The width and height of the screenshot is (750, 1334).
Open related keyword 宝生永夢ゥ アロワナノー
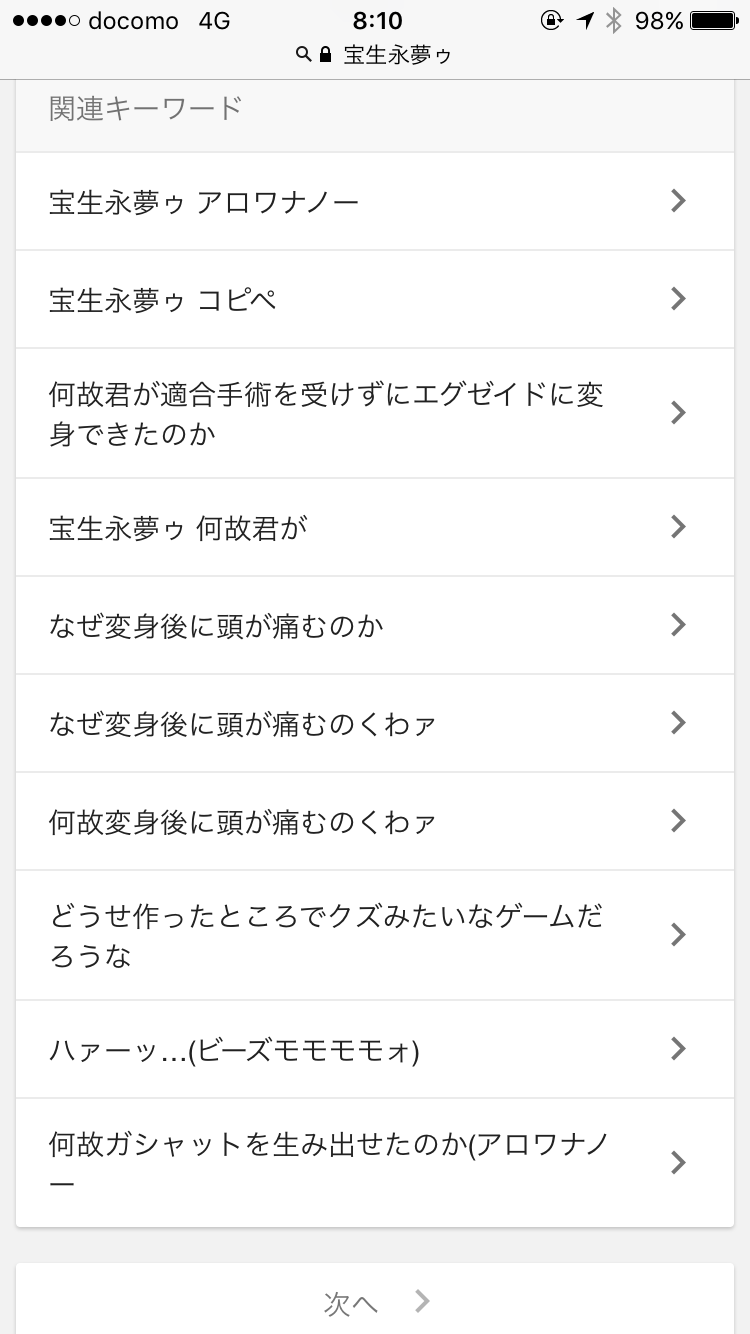[x=374, y=202]
